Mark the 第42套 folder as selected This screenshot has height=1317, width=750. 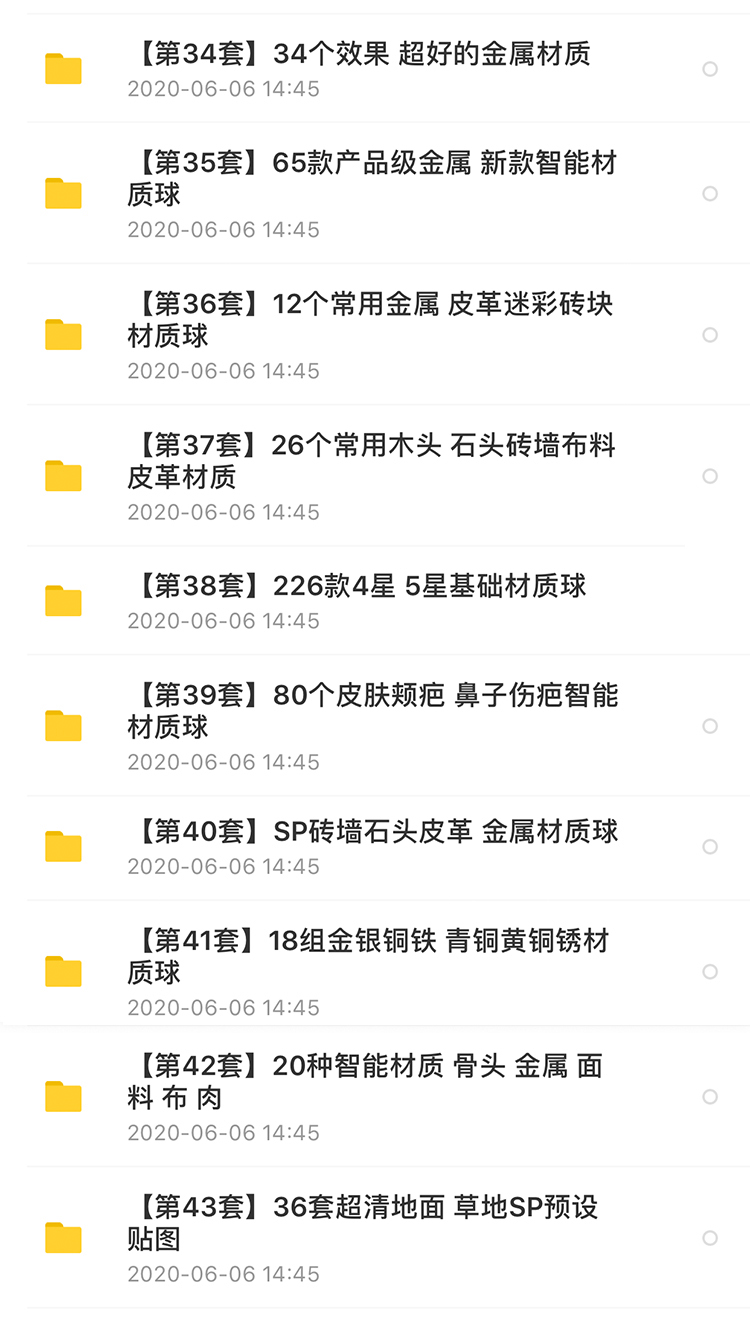710,1097
